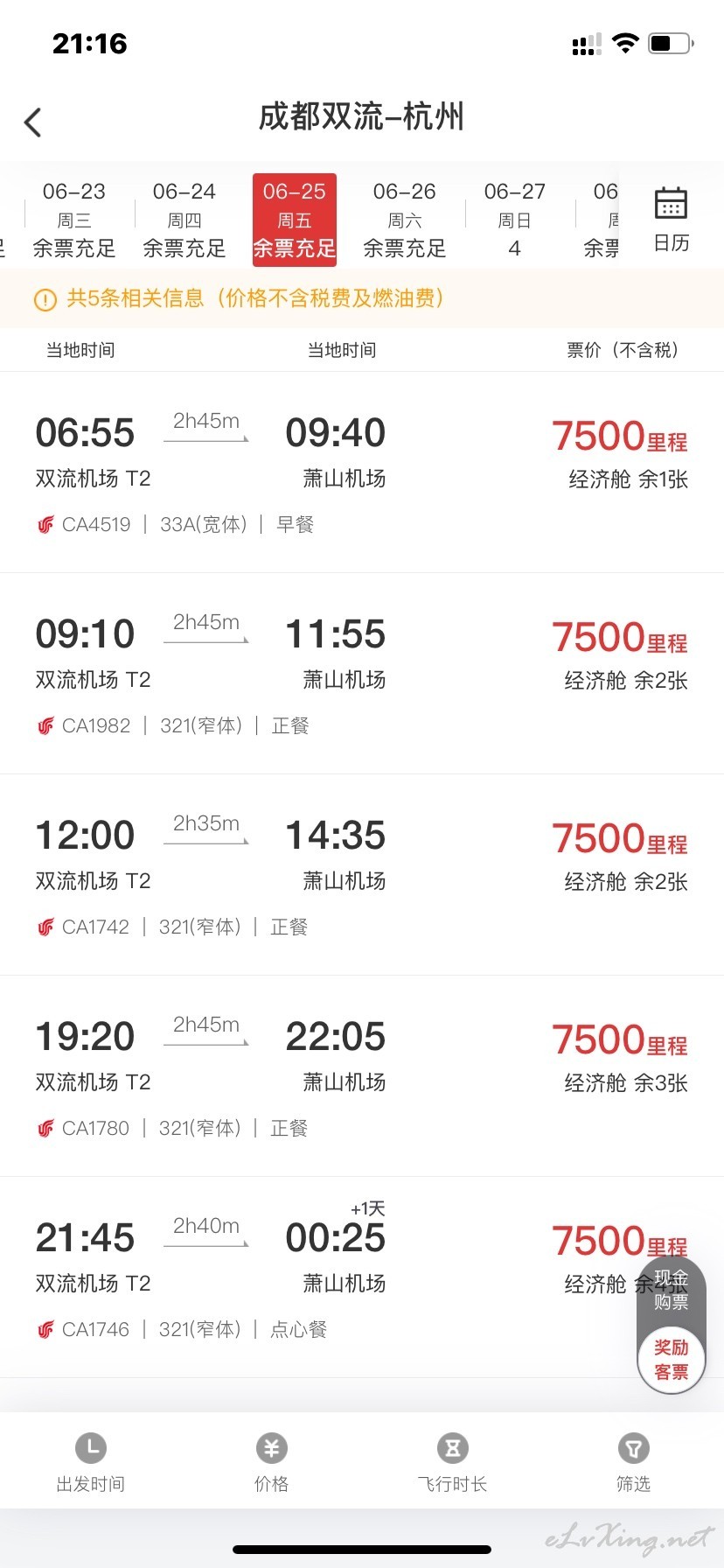The height and width of the screenshot is (1568, 724).
Task: Choose the 06-27 周日 date
Action: pyautogui.click(x=515, y=220)
